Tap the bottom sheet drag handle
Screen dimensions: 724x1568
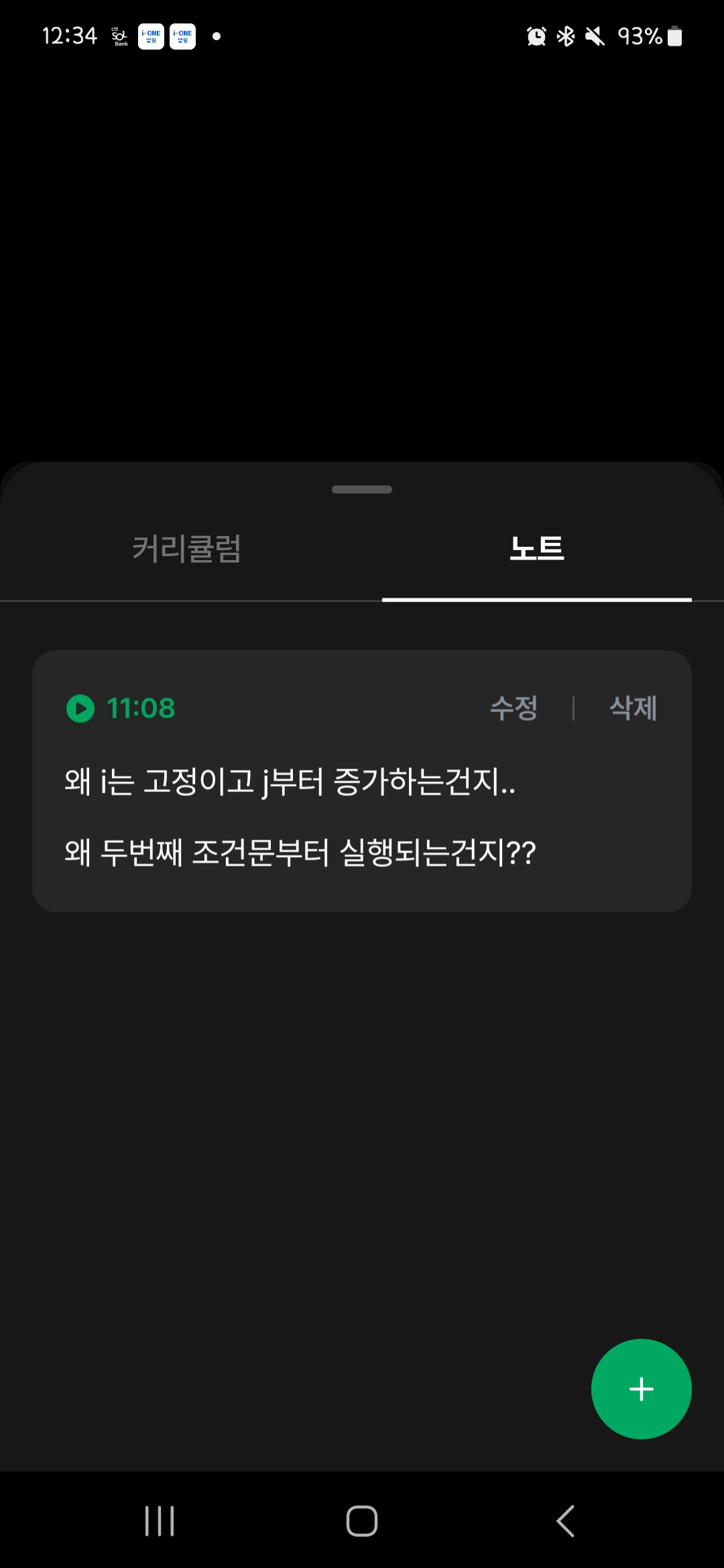(362, 490)
